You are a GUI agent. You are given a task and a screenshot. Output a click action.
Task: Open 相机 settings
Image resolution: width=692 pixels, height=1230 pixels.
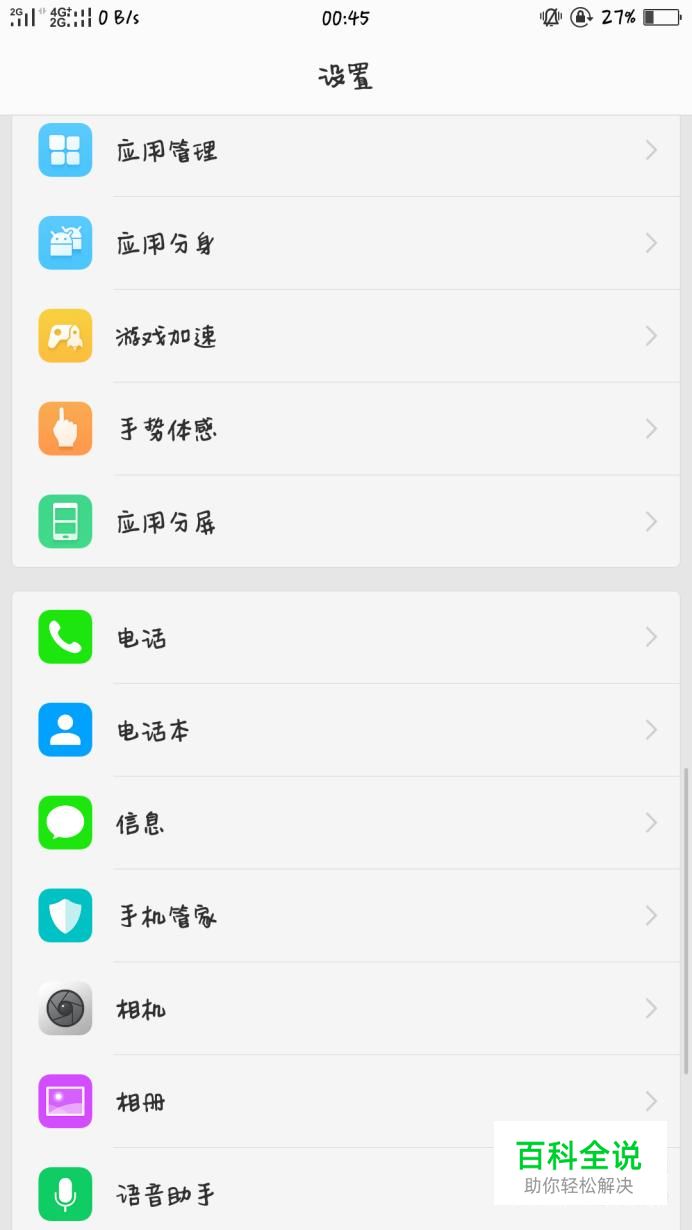345,1008
